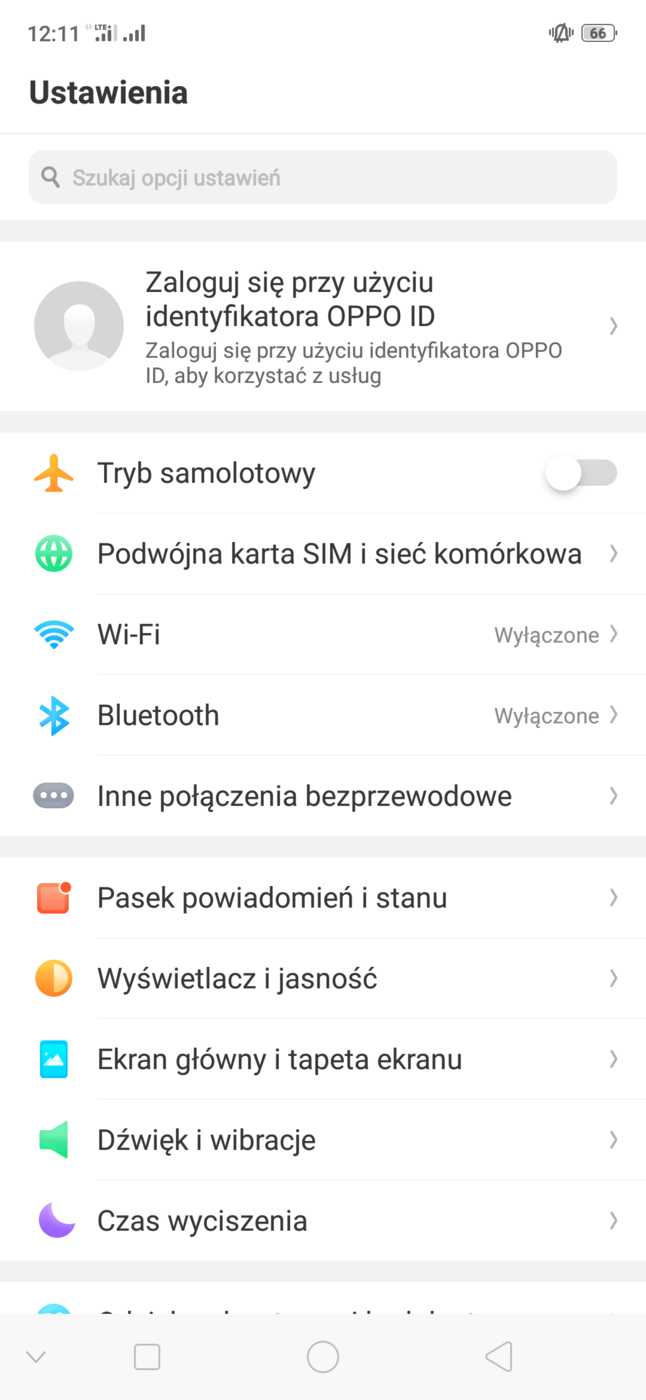Open Bluetooth settings
The width and height of the screenshot is (646, 1400).
coord(322,716)
